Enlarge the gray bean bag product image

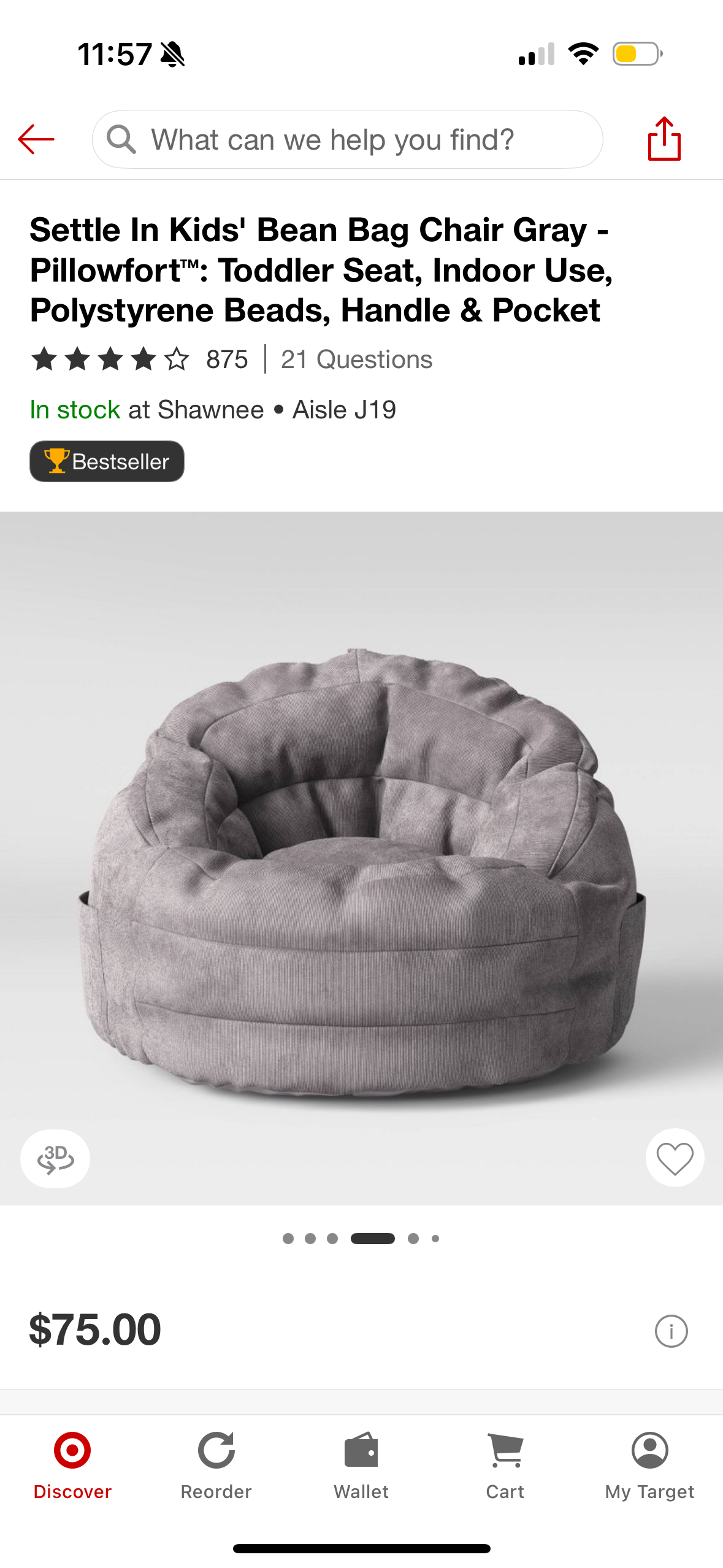pos(362,871)
